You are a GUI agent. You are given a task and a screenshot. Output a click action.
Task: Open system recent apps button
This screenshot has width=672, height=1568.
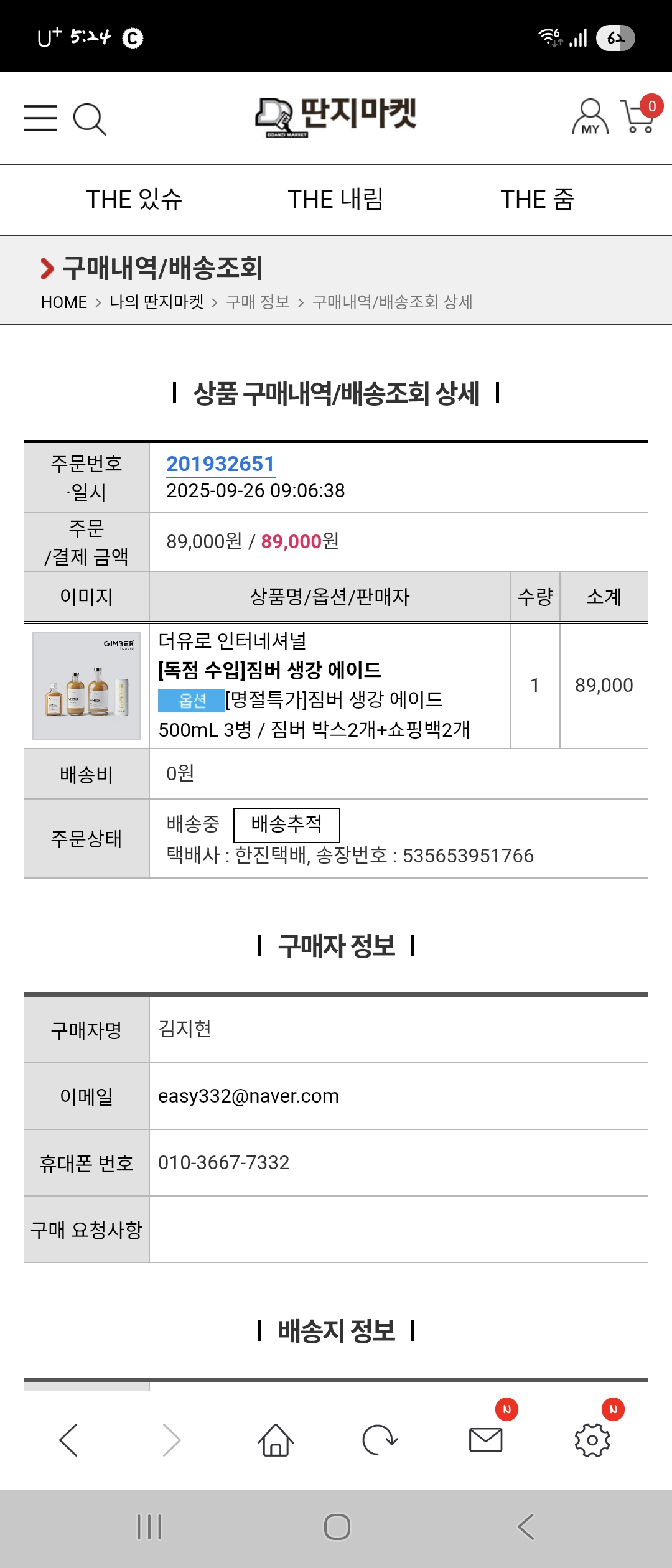149,1527
